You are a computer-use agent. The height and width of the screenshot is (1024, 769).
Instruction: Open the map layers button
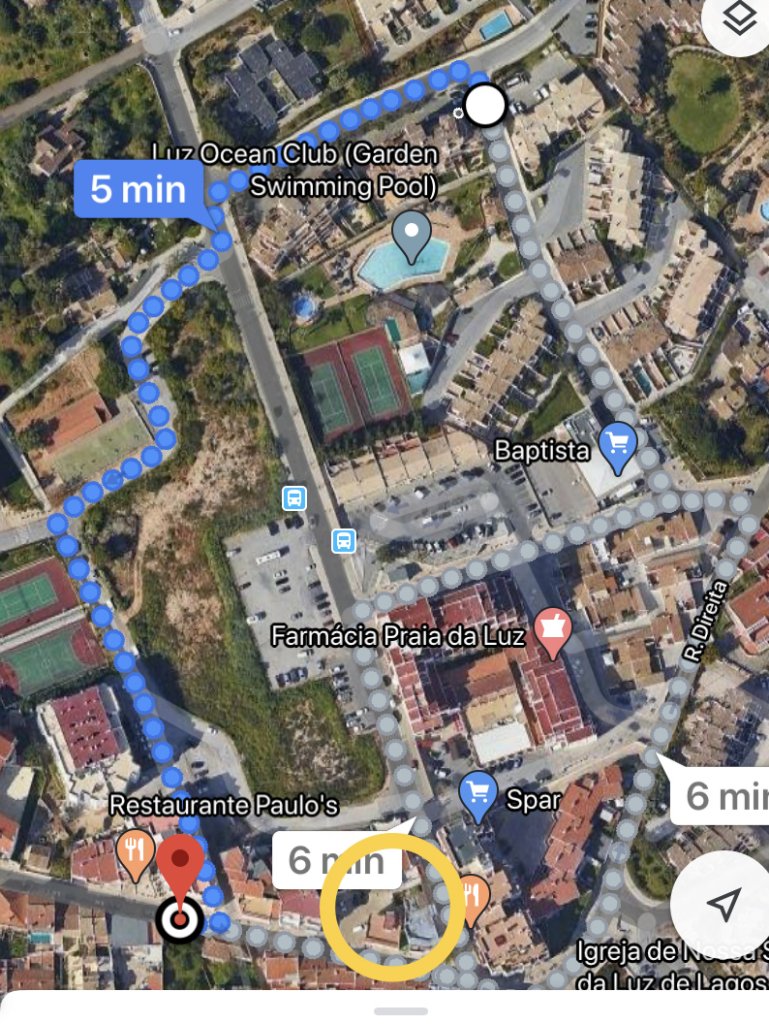[x=739, y=20]
